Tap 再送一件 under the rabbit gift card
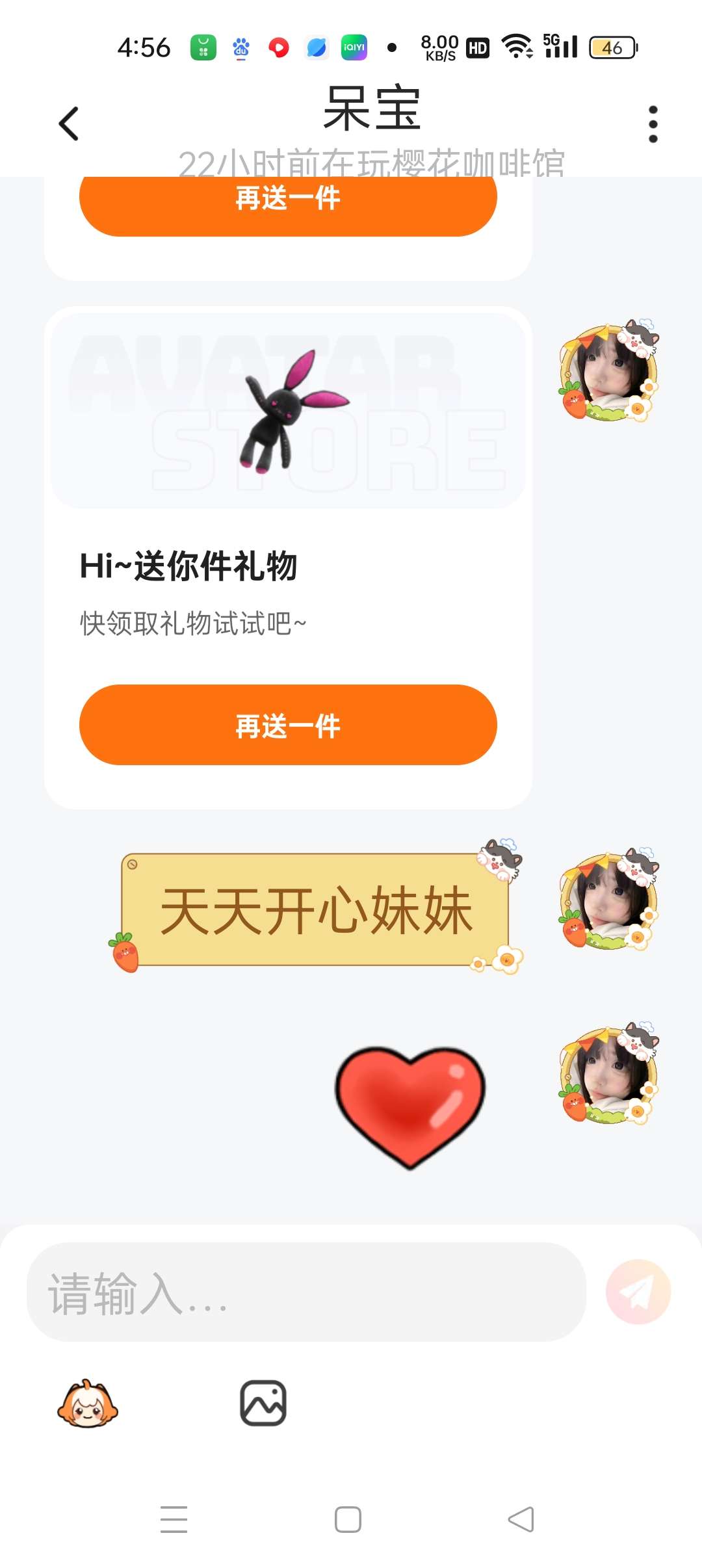 point(288,725)
